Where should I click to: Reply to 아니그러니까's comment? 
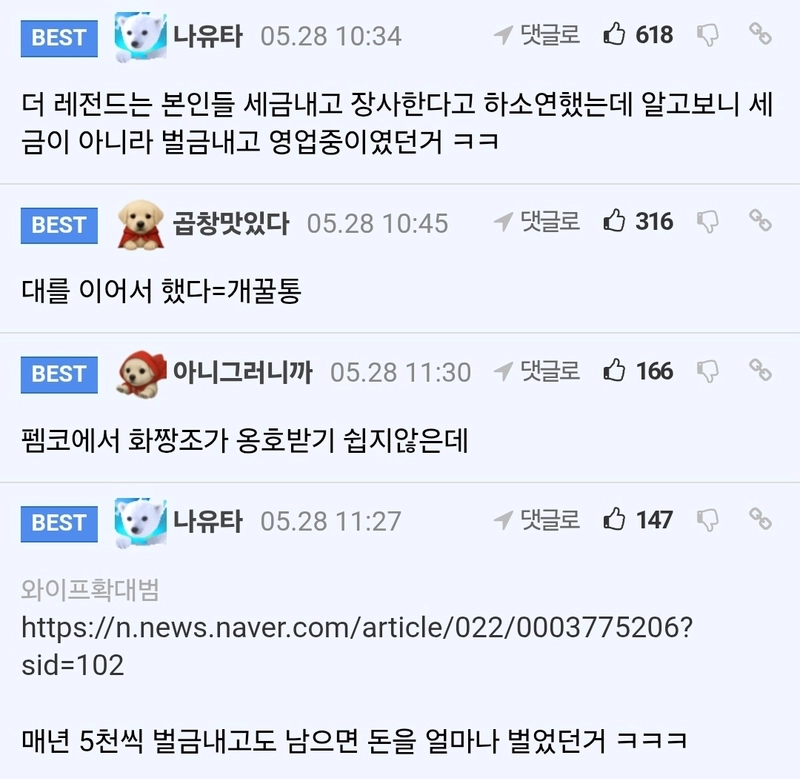pyautogui.click(x=537, y=372)
